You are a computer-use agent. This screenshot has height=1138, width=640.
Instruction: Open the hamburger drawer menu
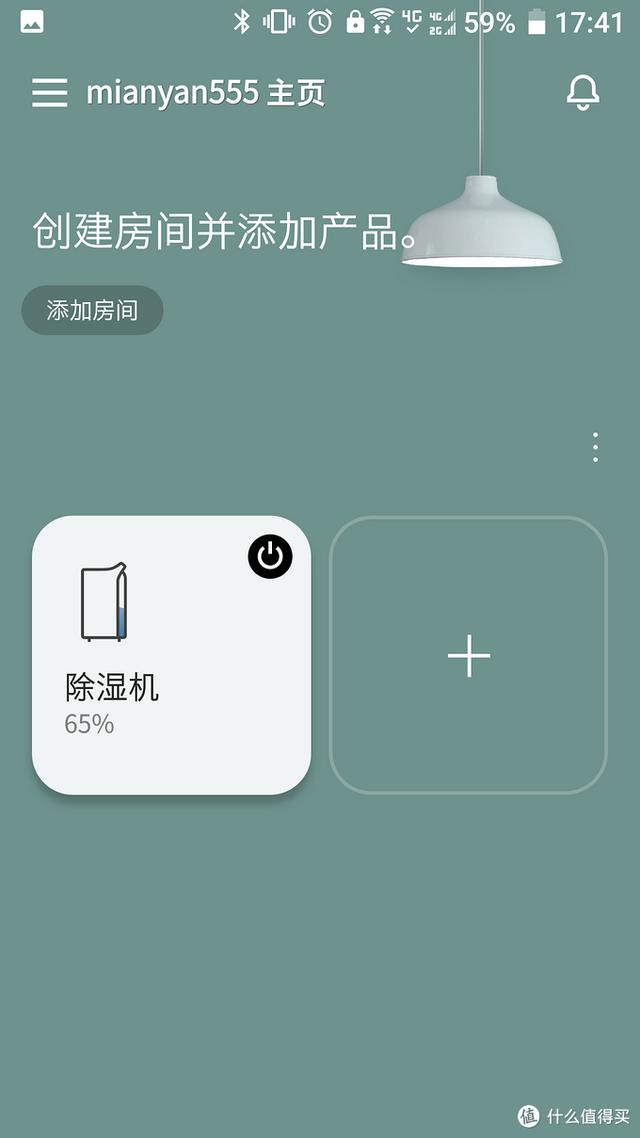[x=49, y=93]
